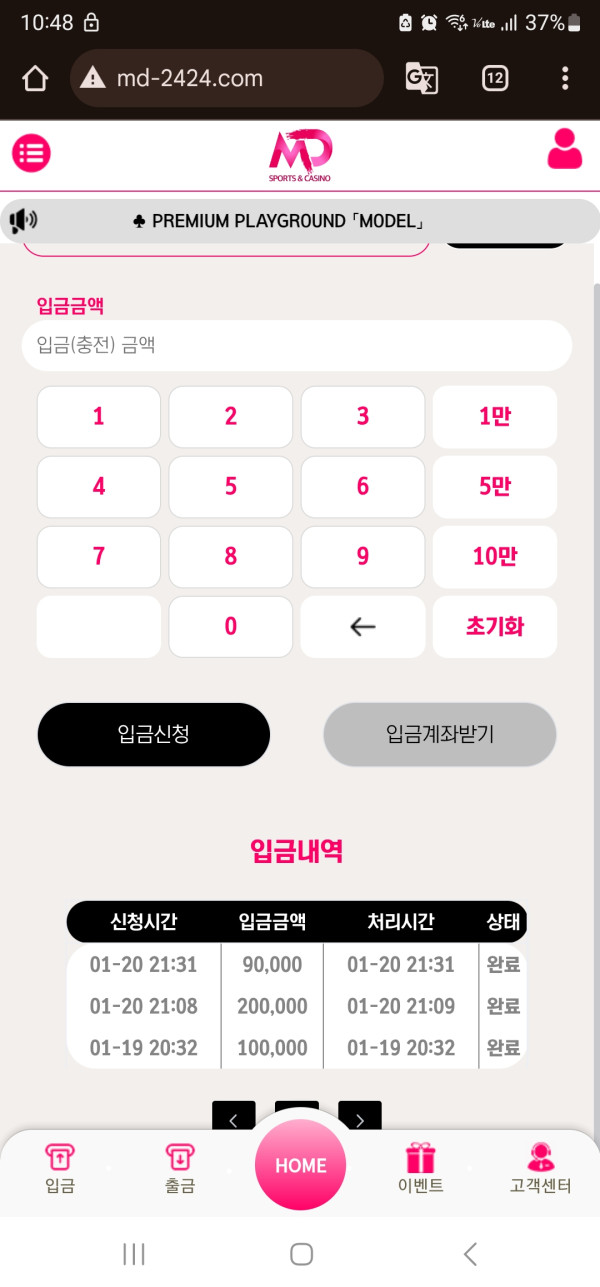Open the 고객센터 tab
This screenshot has width=600, height=1287.
coord(540,1168)
